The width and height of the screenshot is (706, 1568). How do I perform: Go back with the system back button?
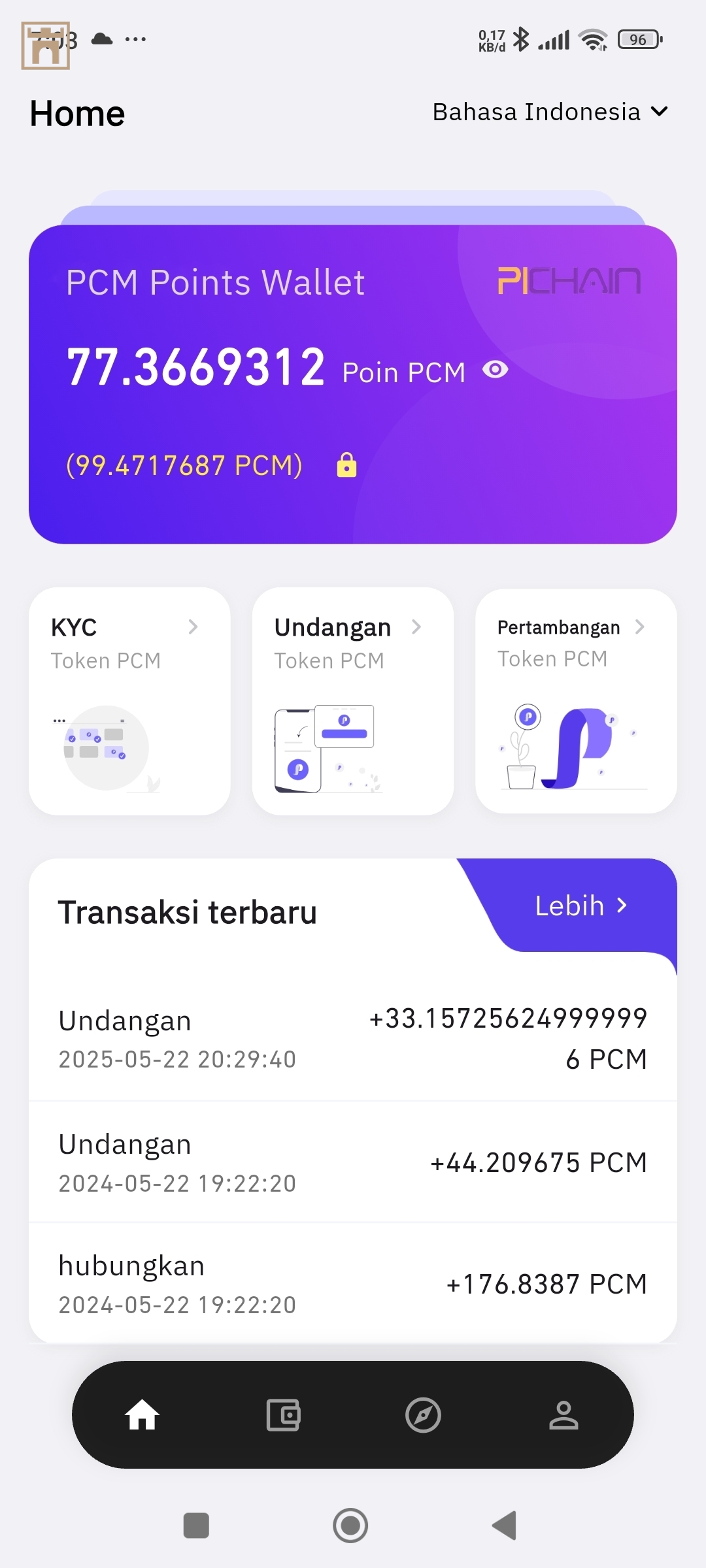505,1526
